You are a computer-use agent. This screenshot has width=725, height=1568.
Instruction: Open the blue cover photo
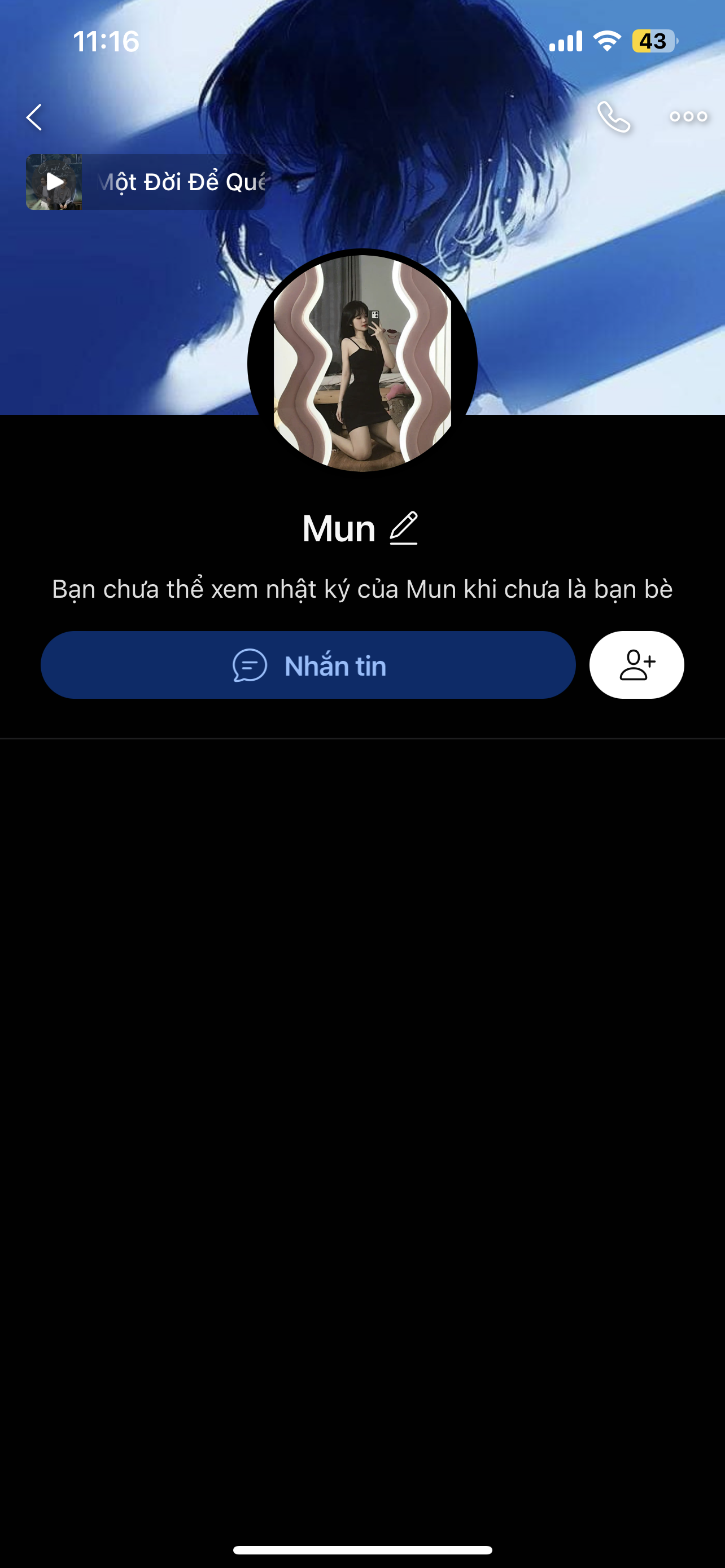coord(578,274)
